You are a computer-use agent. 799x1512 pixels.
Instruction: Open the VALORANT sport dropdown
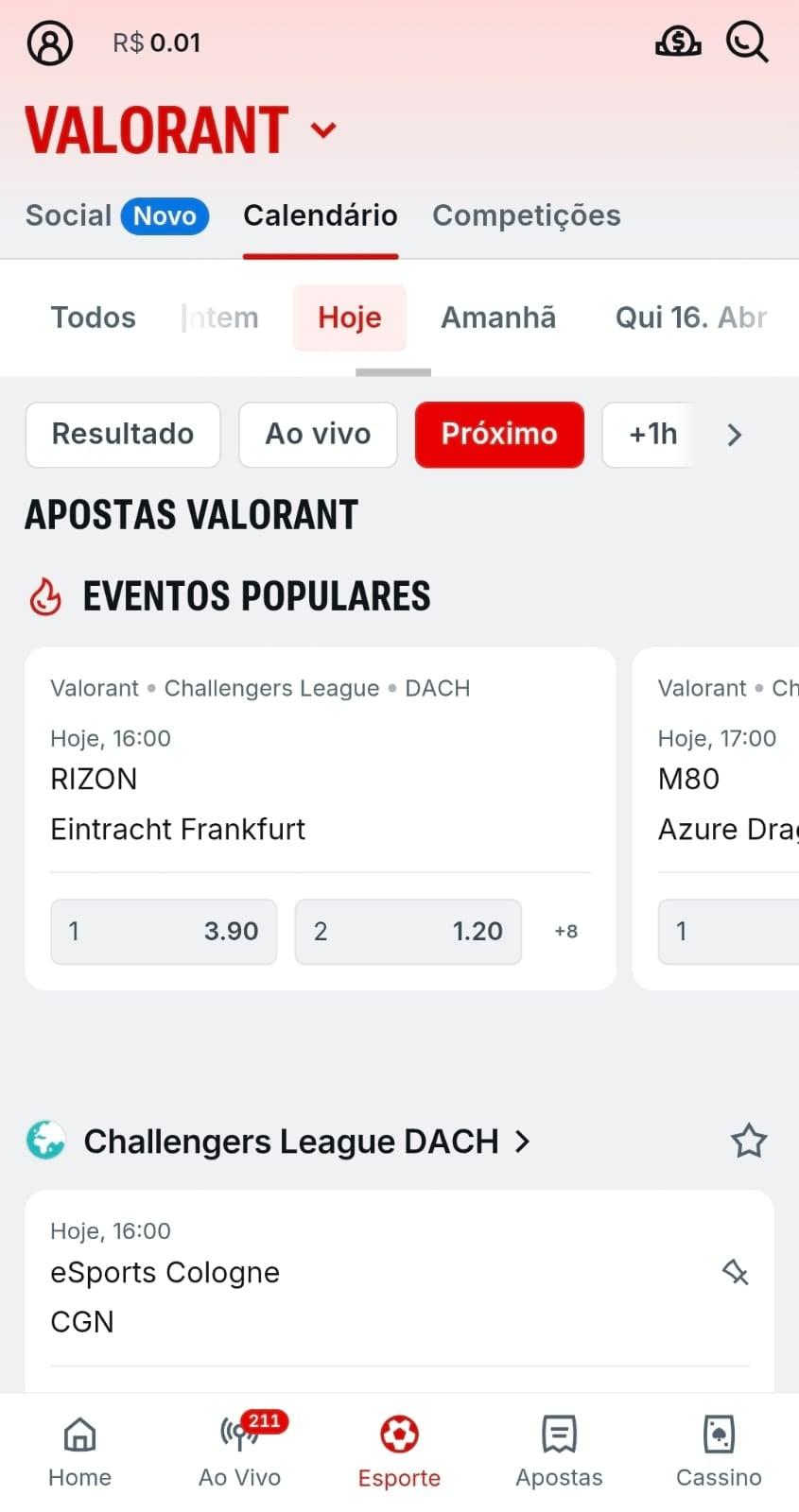pos(321,129)
